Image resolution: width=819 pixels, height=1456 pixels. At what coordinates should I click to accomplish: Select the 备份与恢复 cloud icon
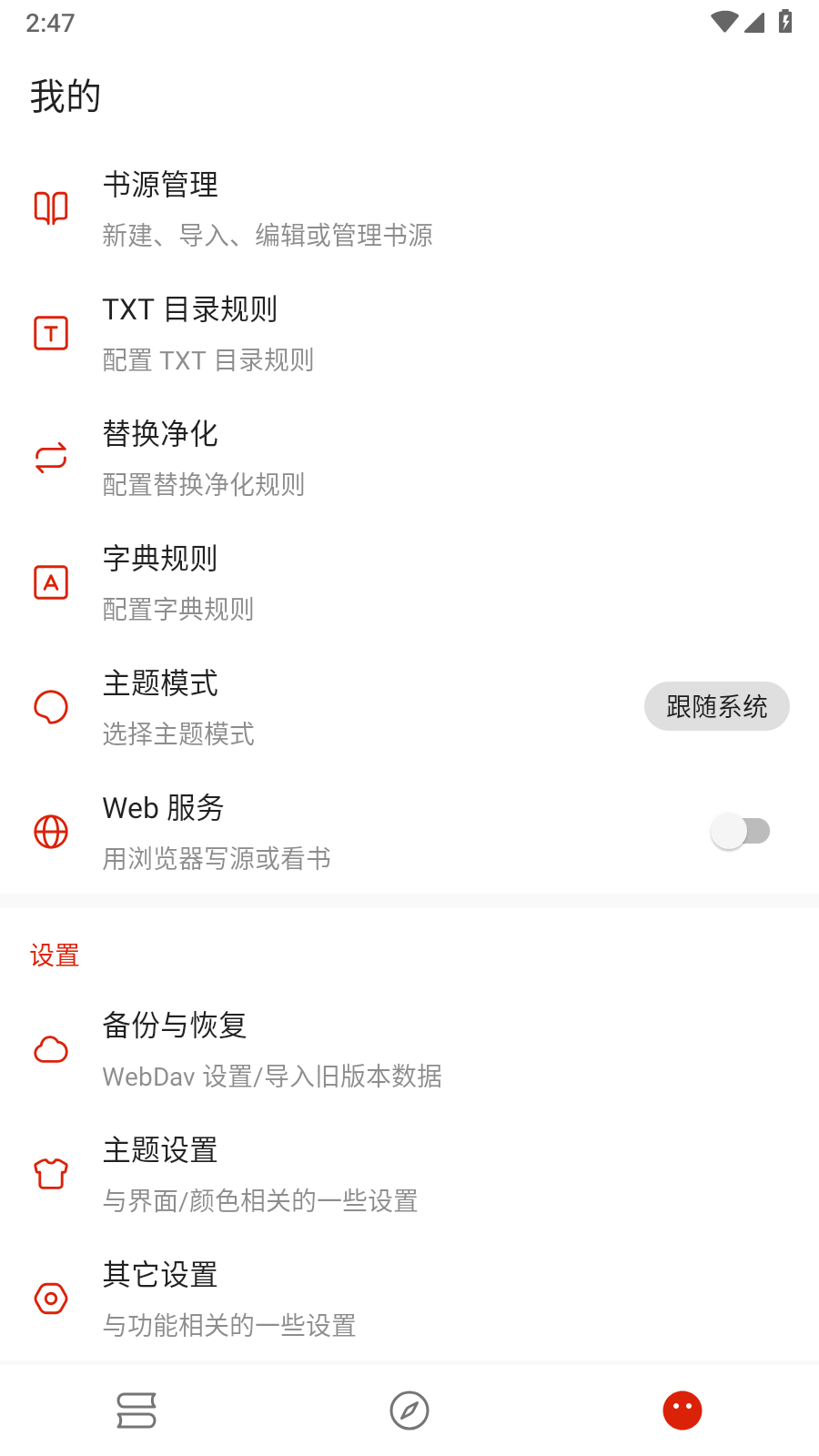[51, 1049]
